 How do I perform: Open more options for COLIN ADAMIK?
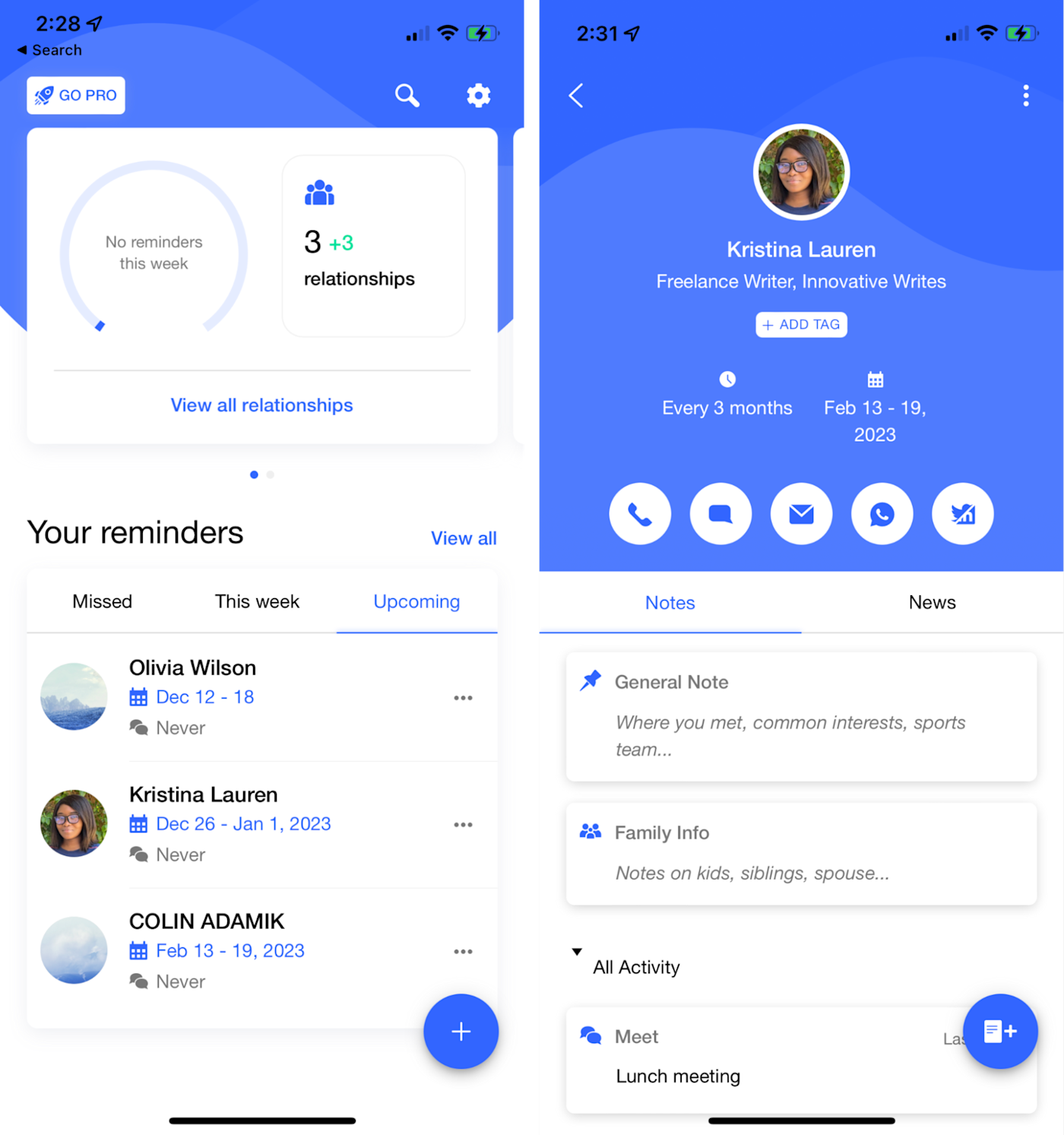point(463,952)
